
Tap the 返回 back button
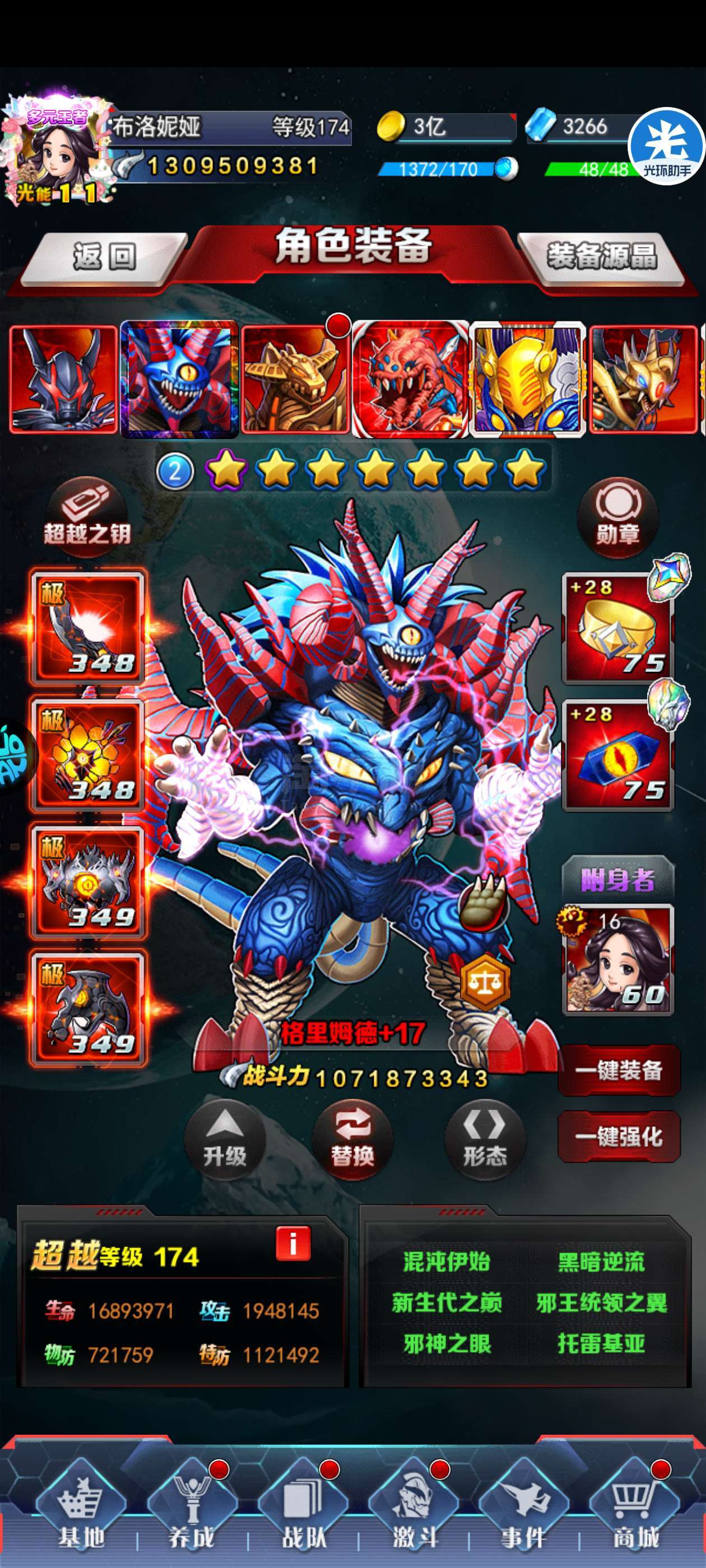point(104,258)
